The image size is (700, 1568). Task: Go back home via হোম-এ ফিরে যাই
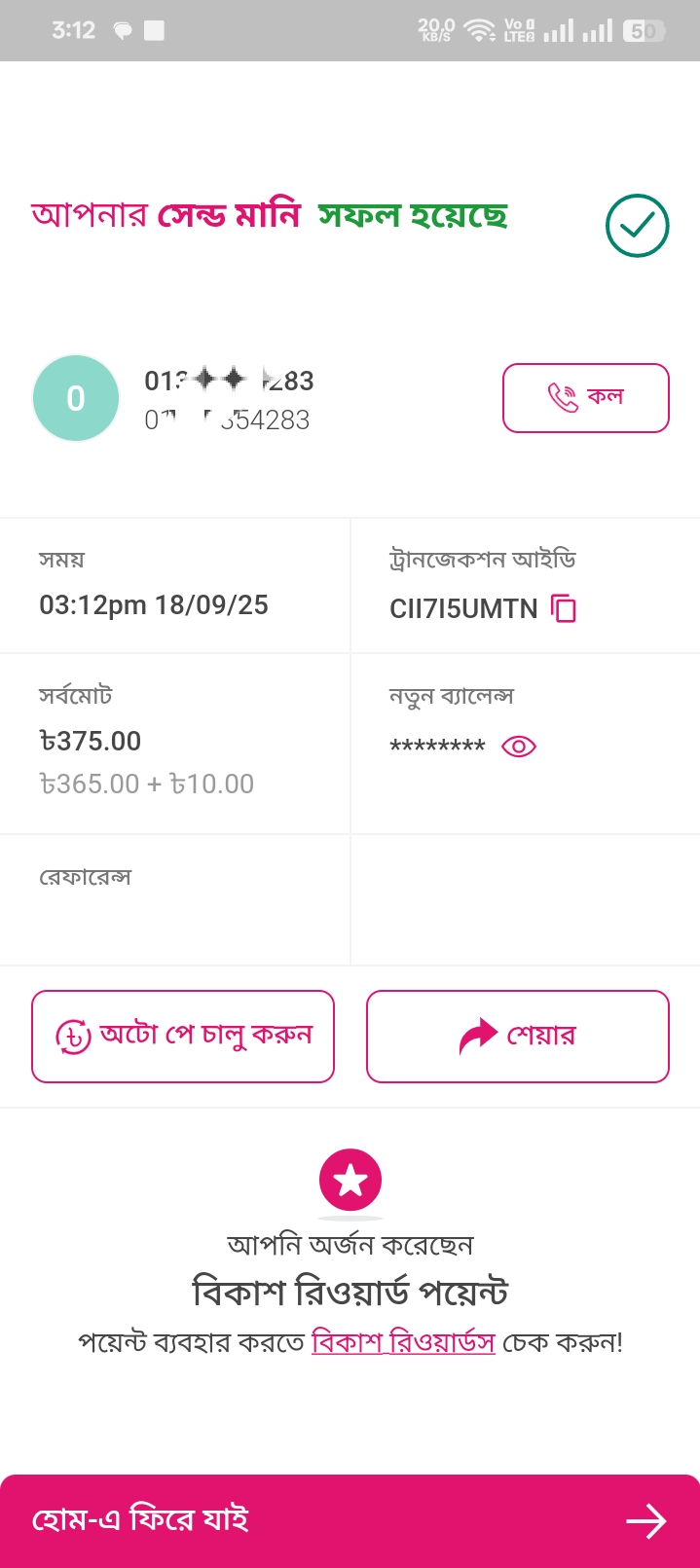(x=350, y=1519)
